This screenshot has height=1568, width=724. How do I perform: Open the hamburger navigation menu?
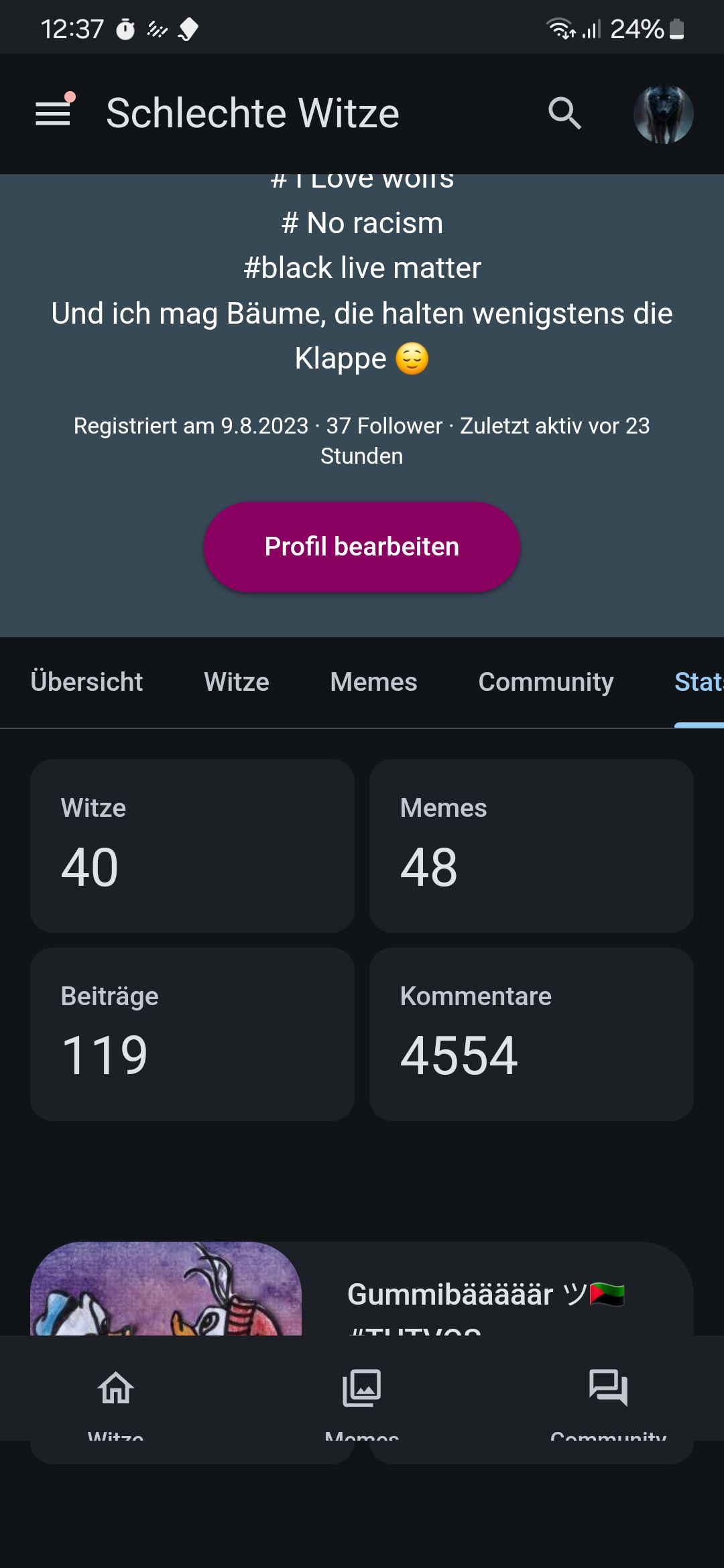click(x=53, y=113)
